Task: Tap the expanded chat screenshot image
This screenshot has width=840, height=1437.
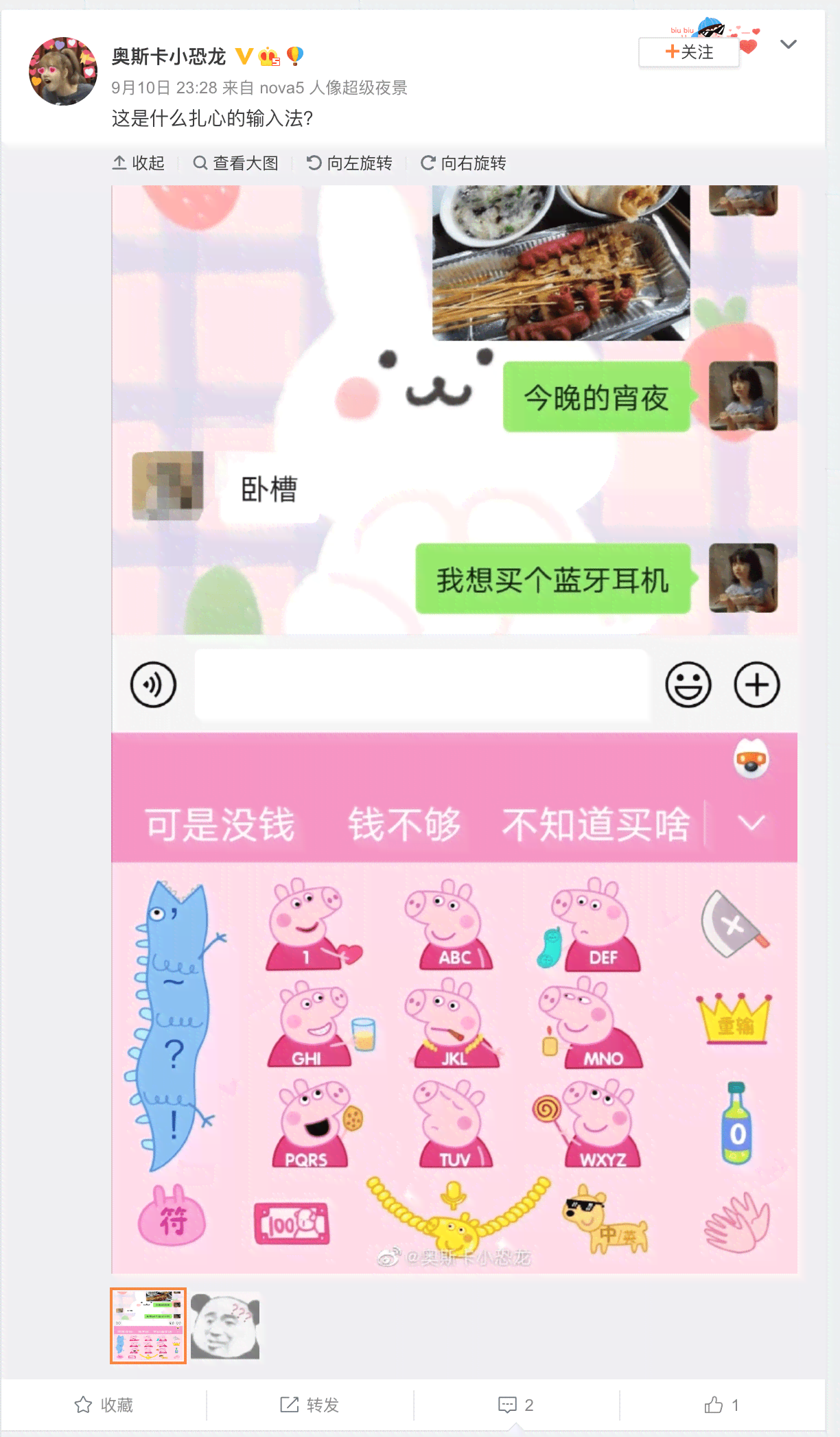Action: (454, 727)
